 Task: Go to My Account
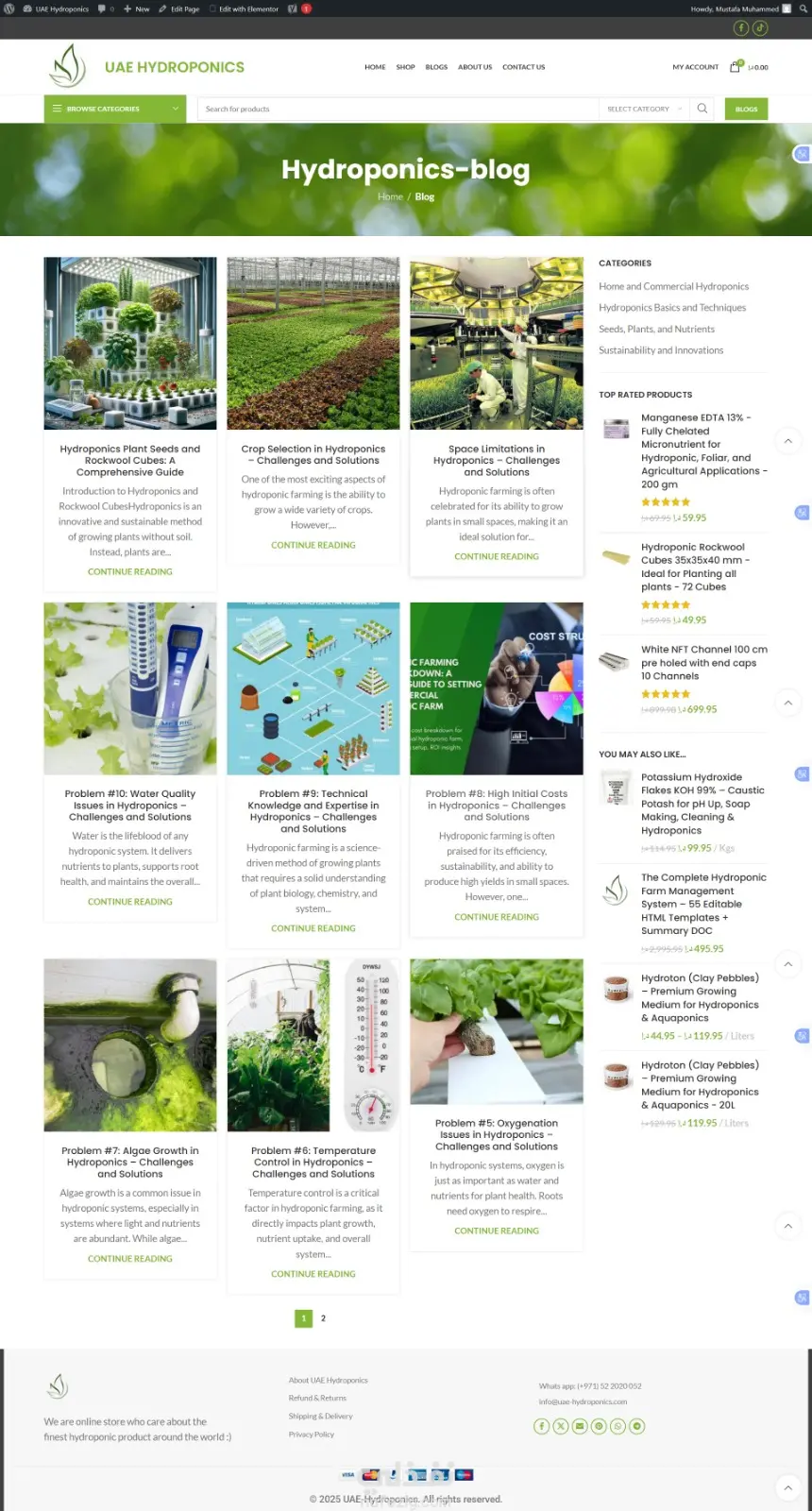(695, 67)
